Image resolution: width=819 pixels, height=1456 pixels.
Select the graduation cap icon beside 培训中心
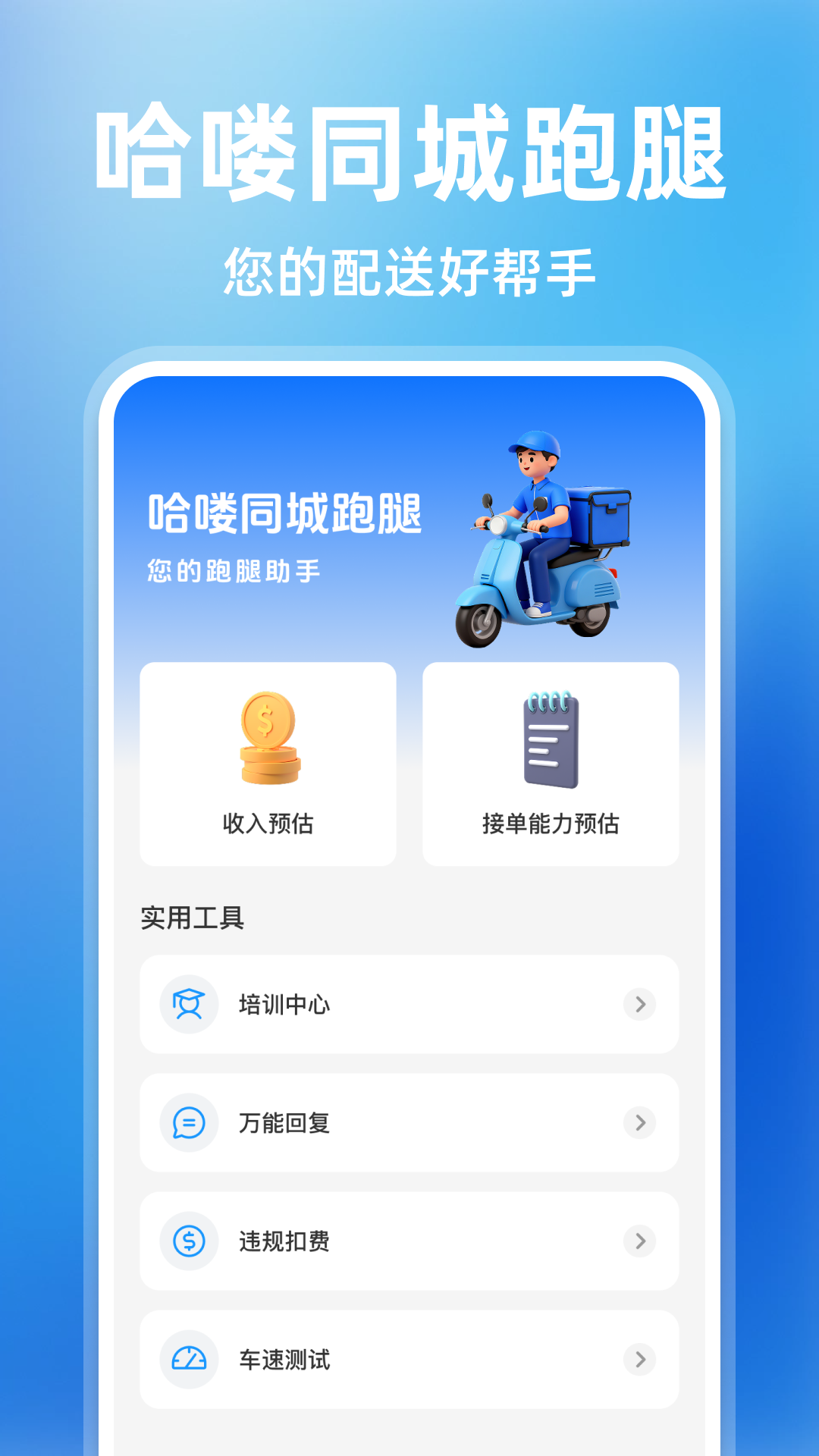(x=188, y=1004)
